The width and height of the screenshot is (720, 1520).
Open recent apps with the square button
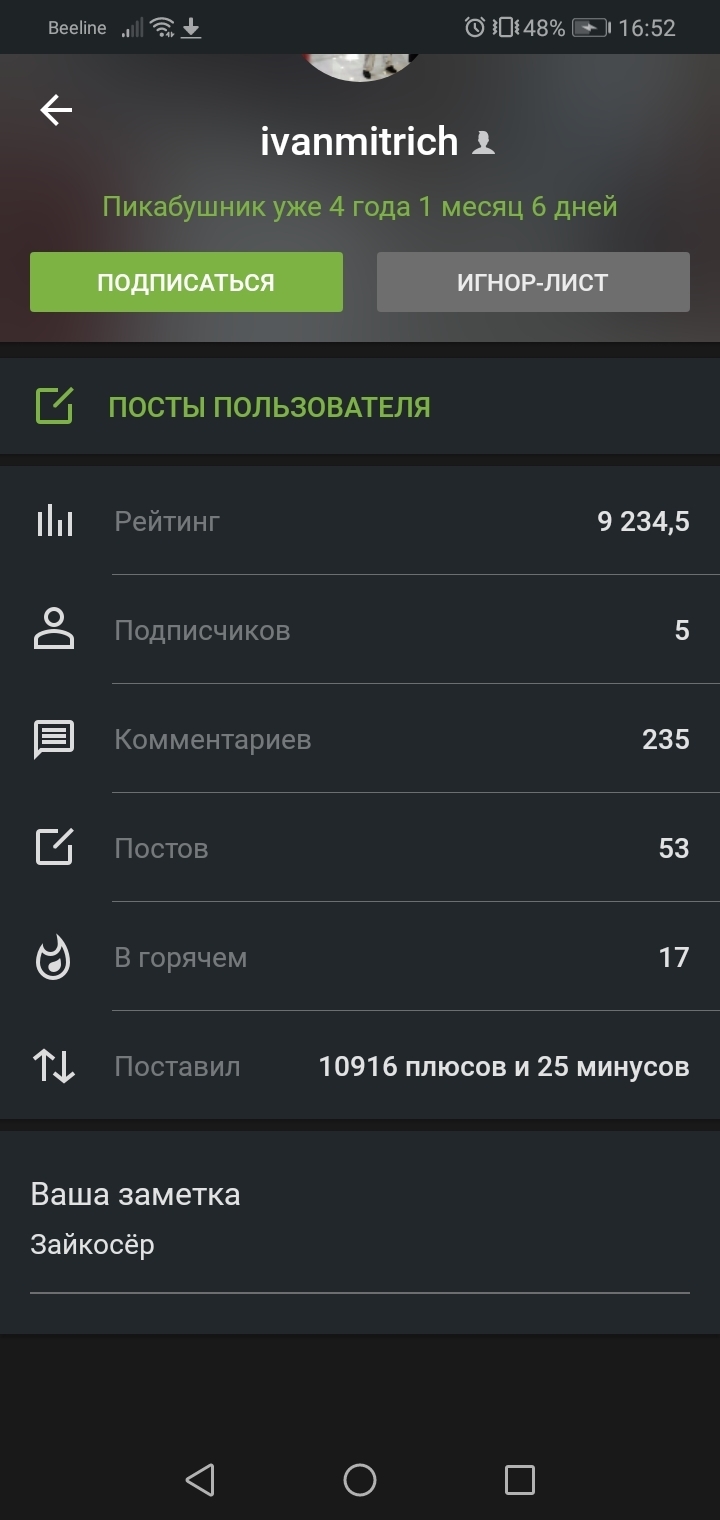[x=520, y=1480]
